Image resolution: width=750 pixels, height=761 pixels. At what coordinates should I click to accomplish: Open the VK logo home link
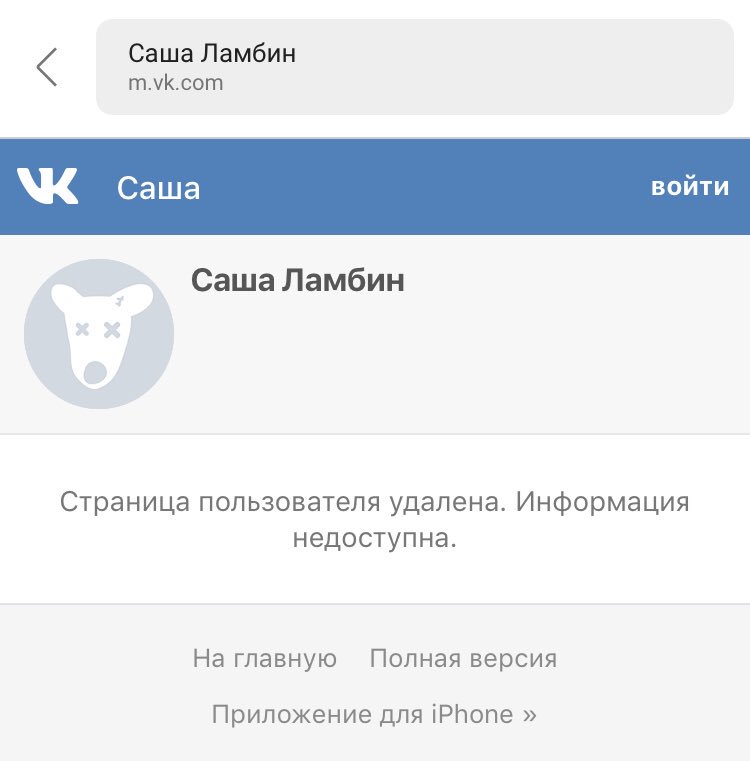coord(47,186)
